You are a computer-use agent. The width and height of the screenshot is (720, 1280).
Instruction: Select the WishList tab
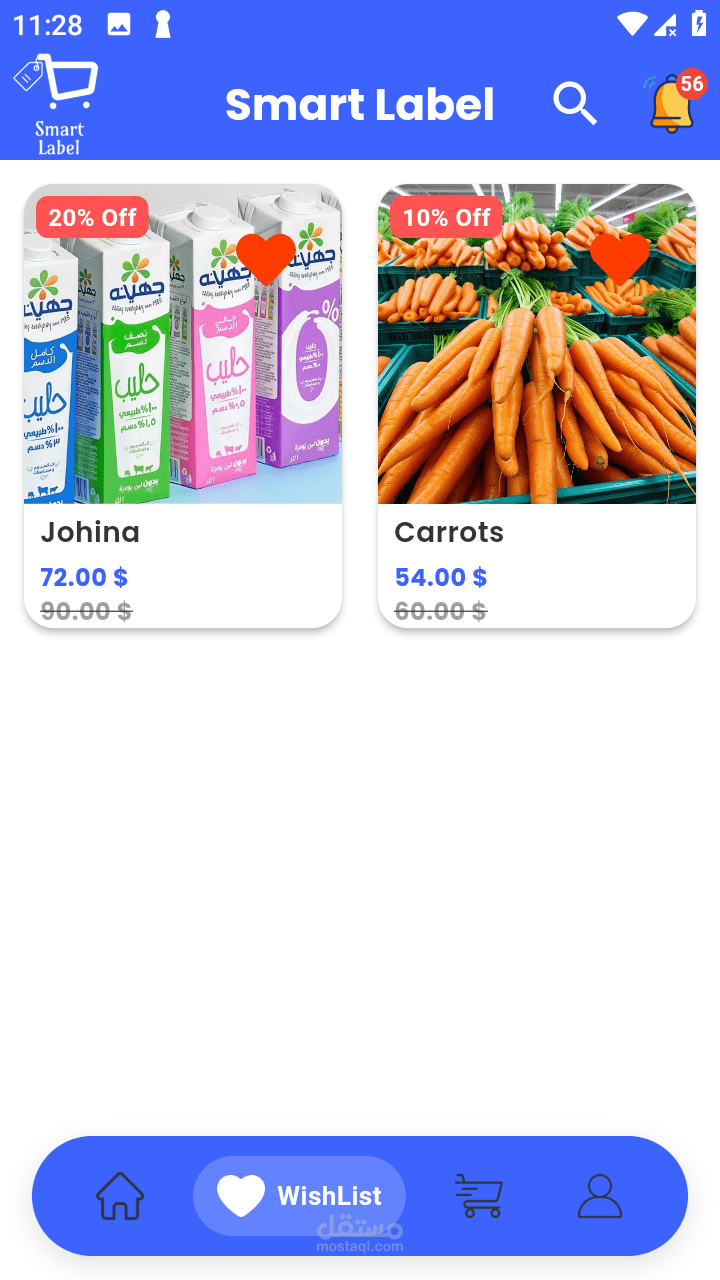299,1196
